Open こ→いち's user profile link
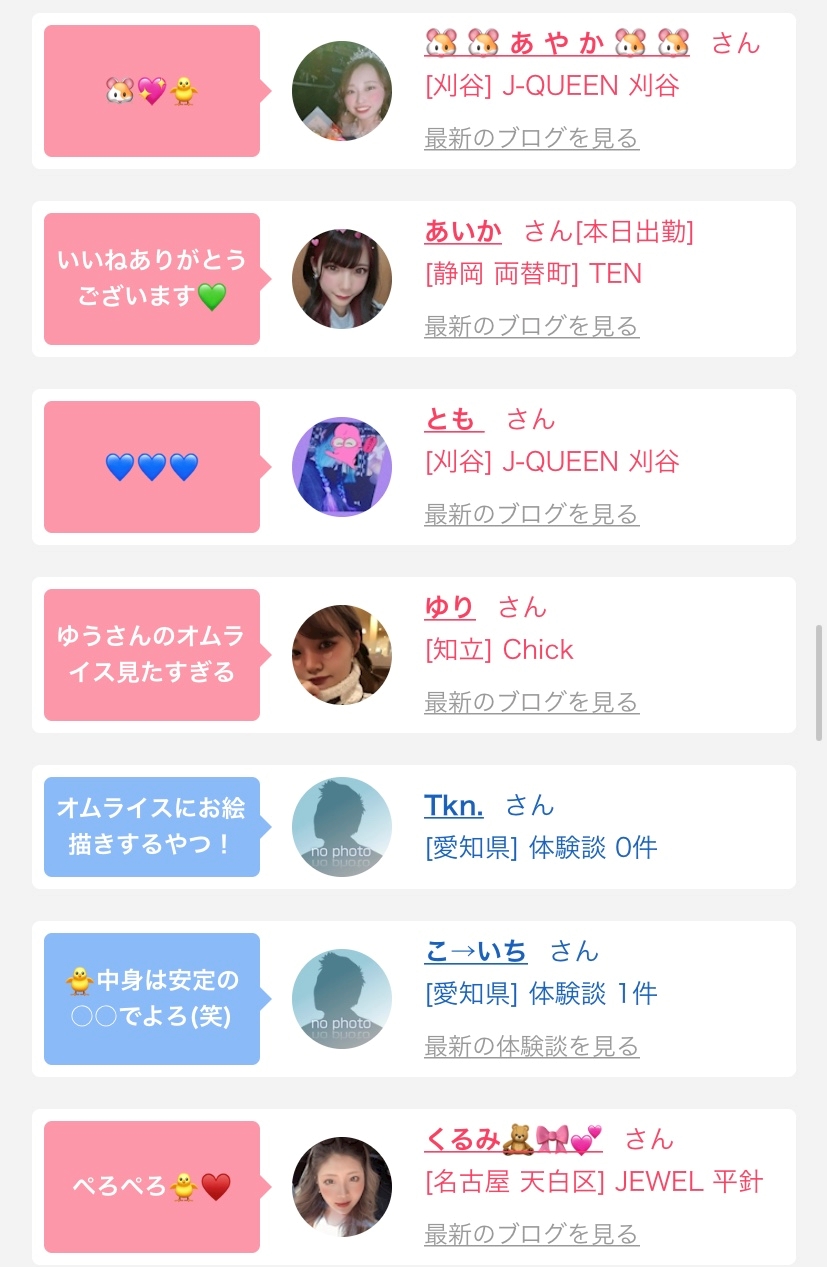 [x=475, y=951]
